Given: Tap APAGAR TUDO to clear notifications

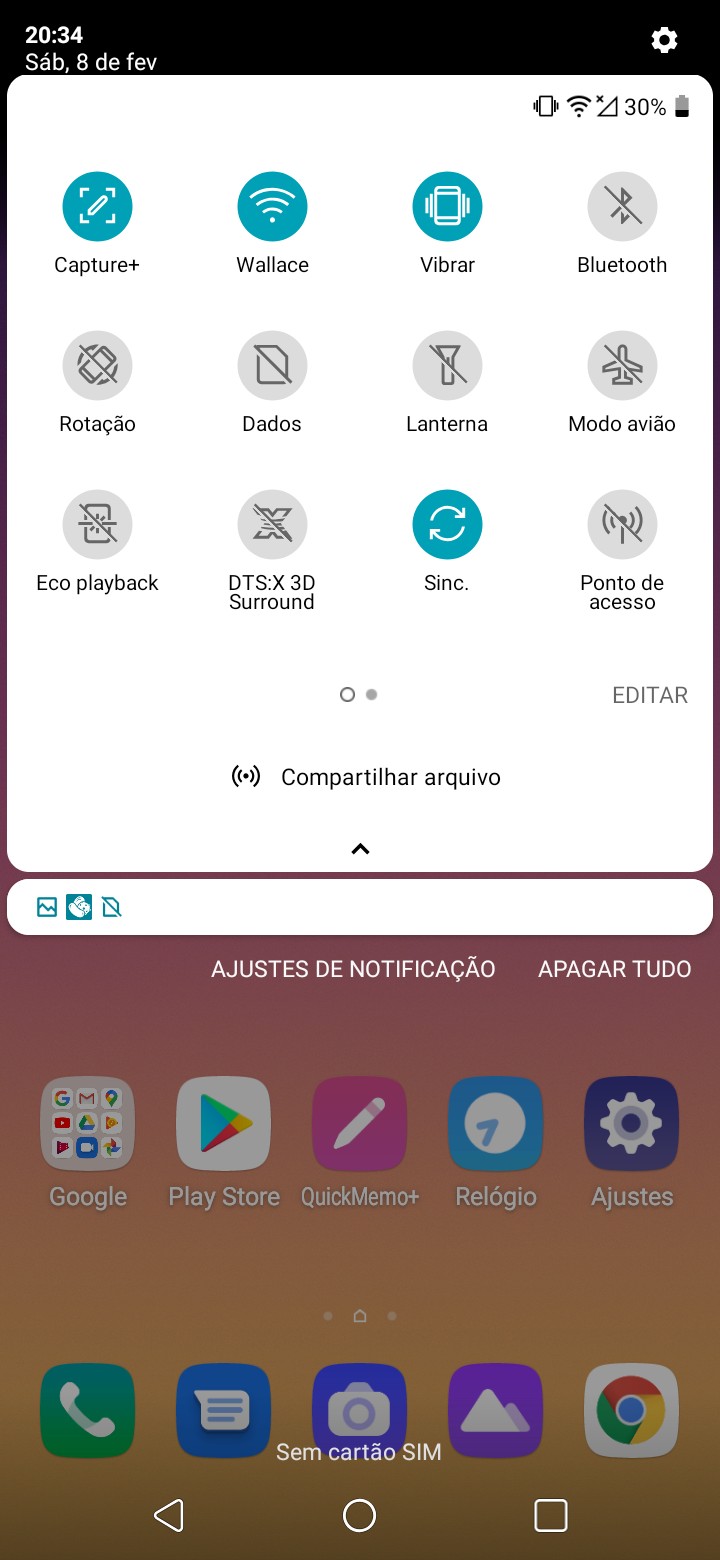Looking at the screenshot, I should tap(615, 969).
